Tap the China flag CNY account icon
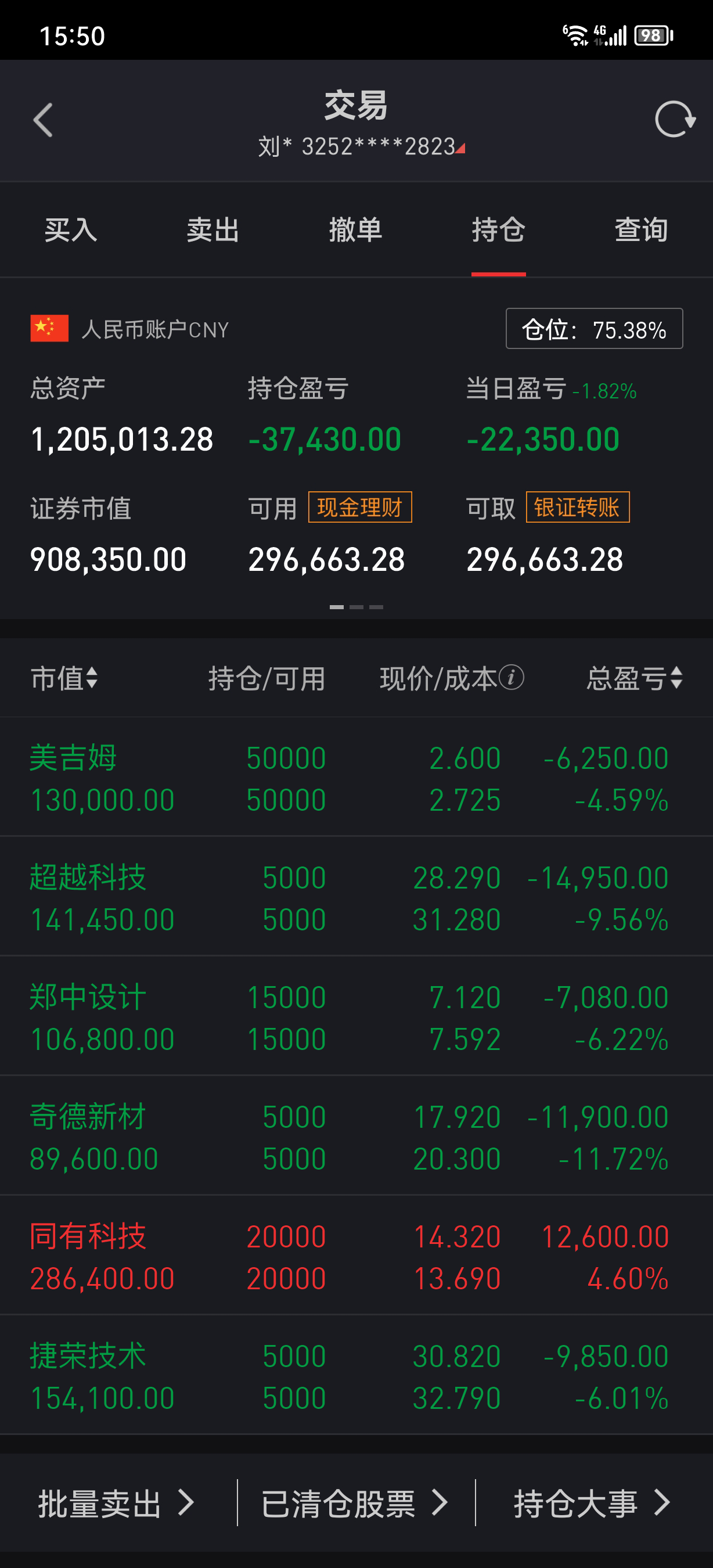 pos(48,328)
